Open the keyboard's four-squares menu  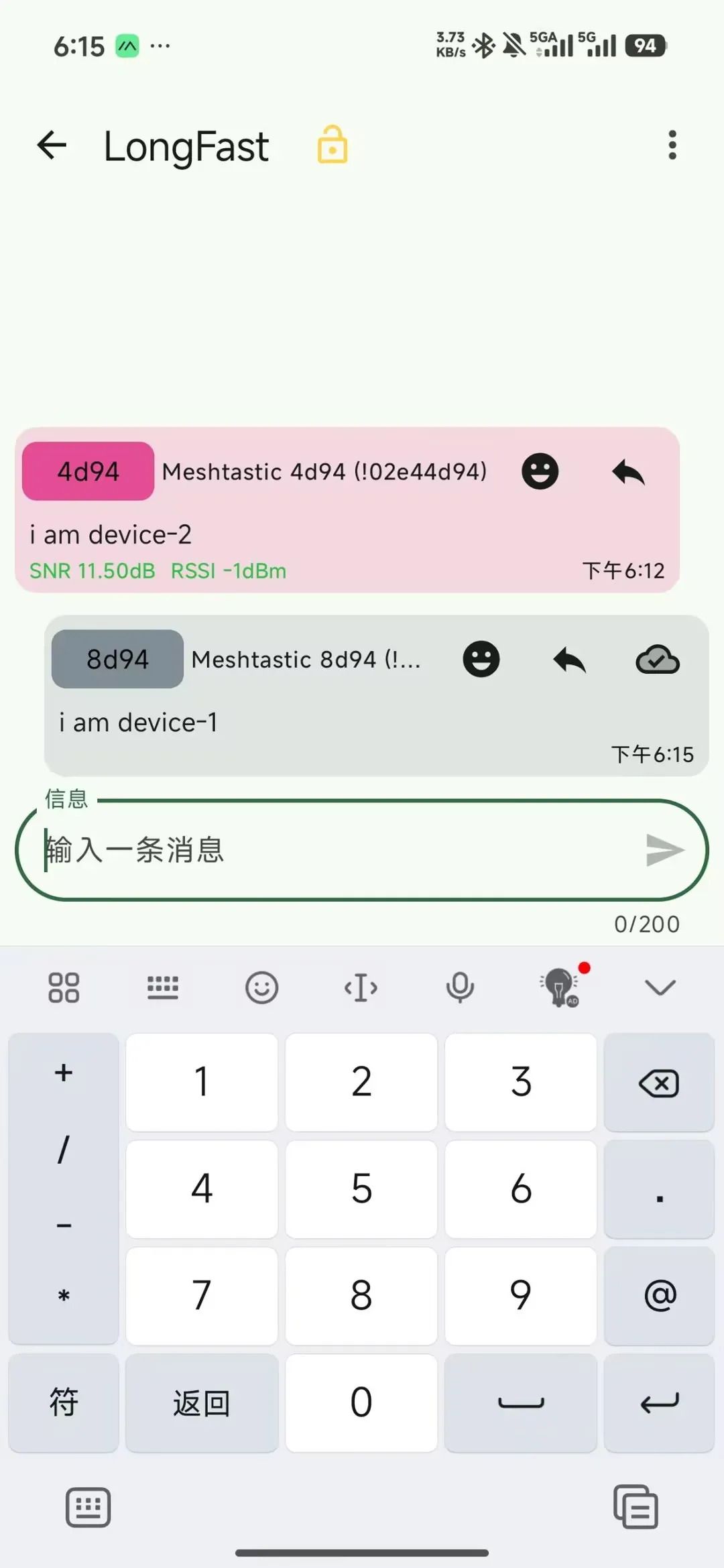64,987
